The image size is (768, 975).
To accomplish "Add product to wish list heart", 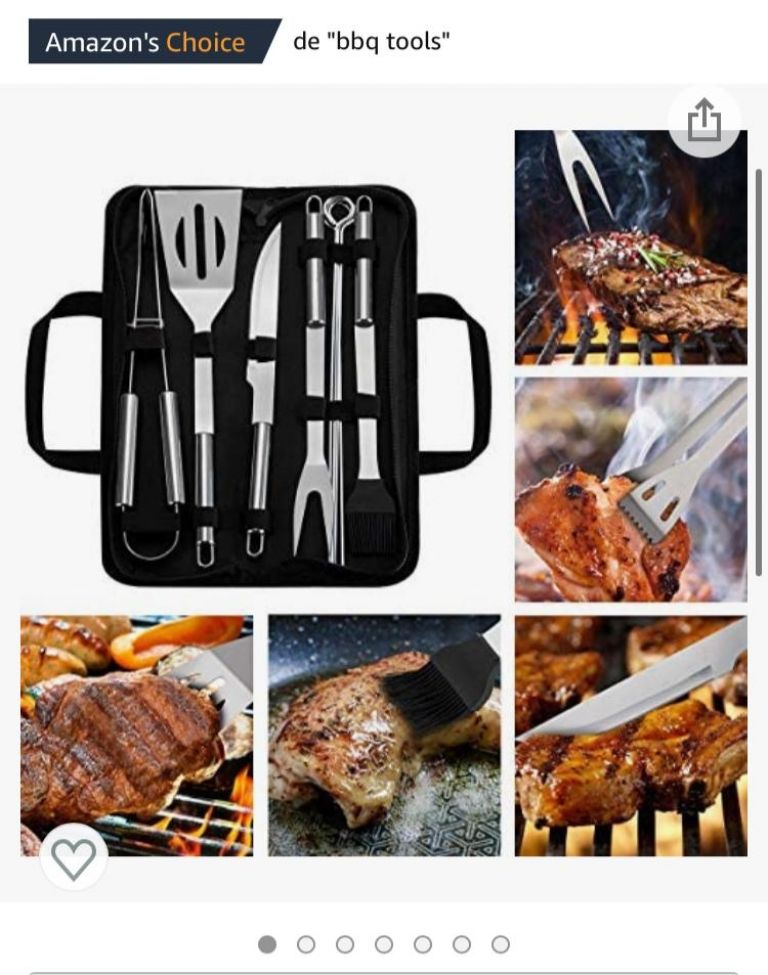I will tap(74, 858).
